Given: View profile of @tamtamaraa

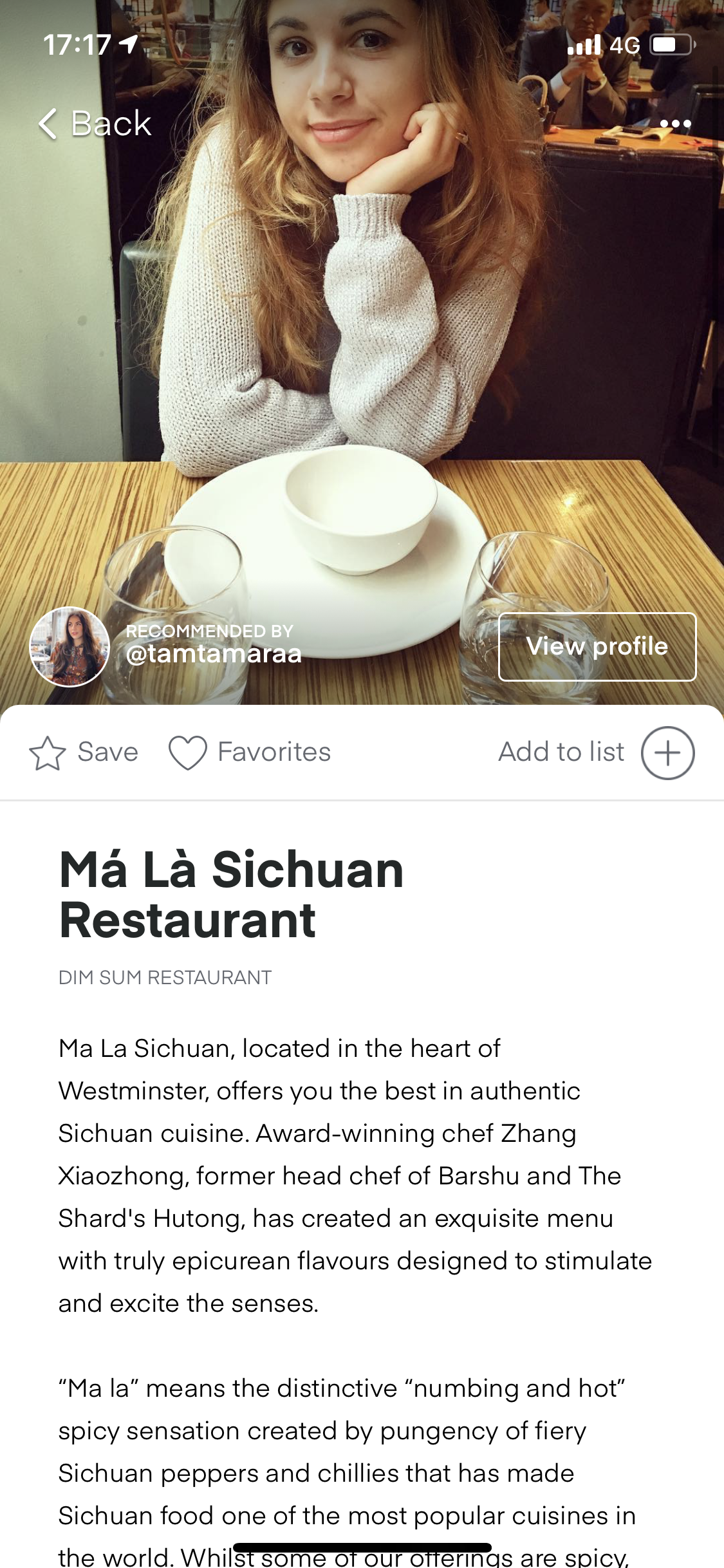Looking at the screenshot, I should click(597, 647).
